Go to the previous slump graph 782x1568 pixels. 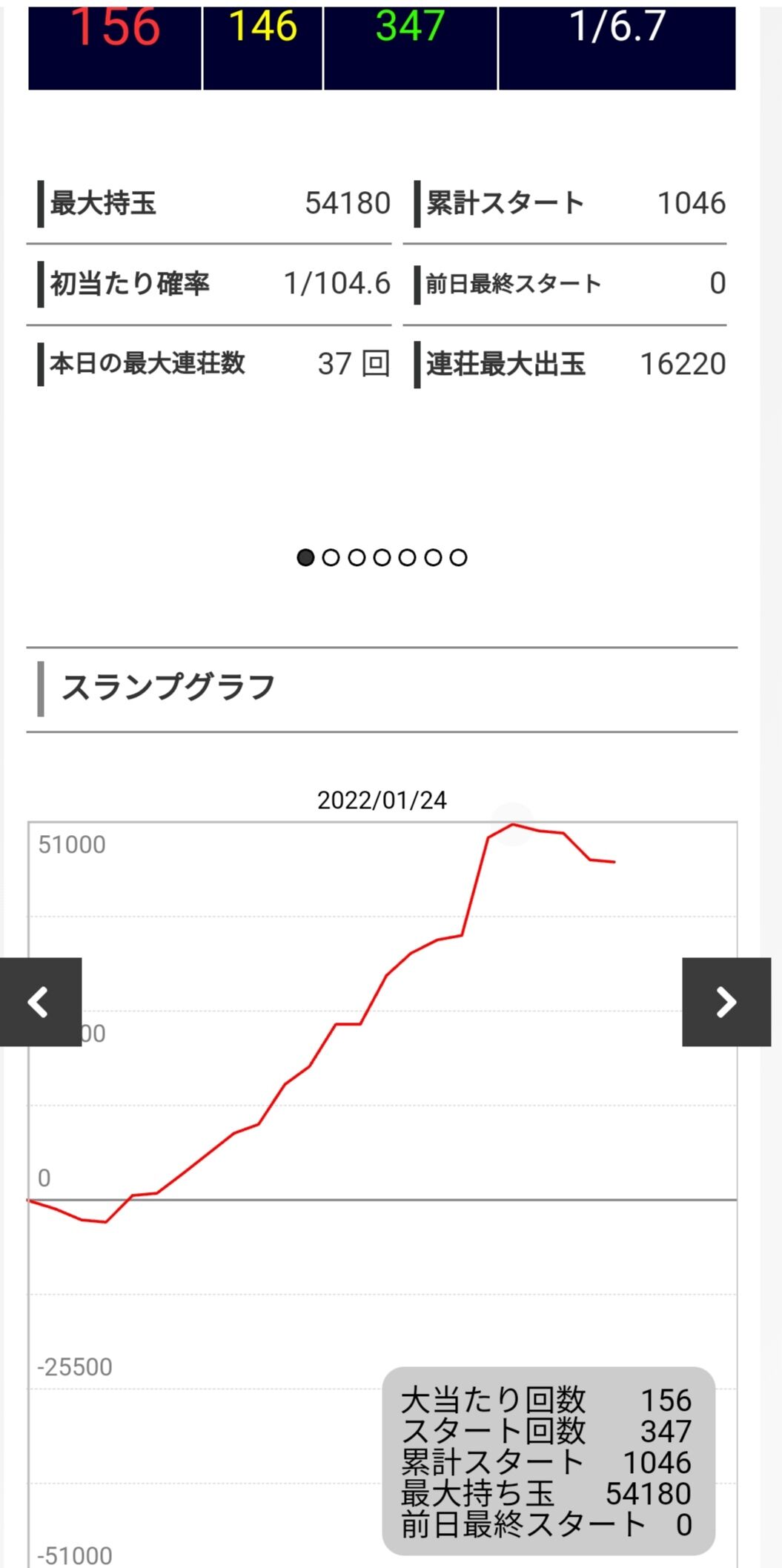41,1002
